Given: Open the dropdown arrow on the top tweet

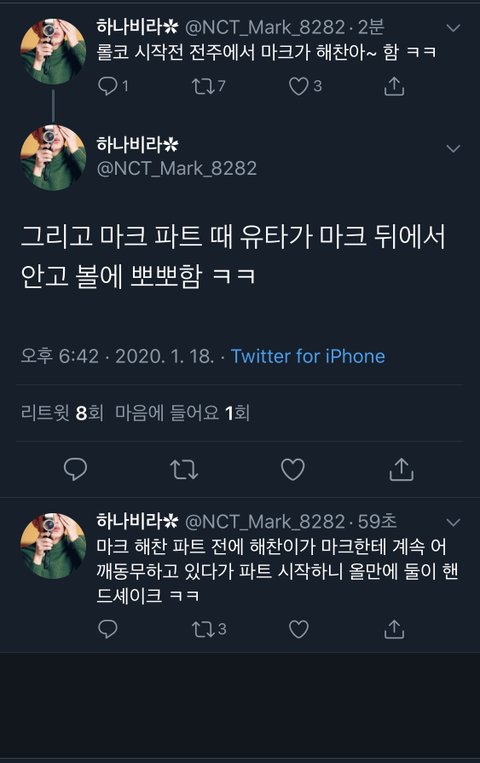Looking at the screenshot, I should (453, 28).
